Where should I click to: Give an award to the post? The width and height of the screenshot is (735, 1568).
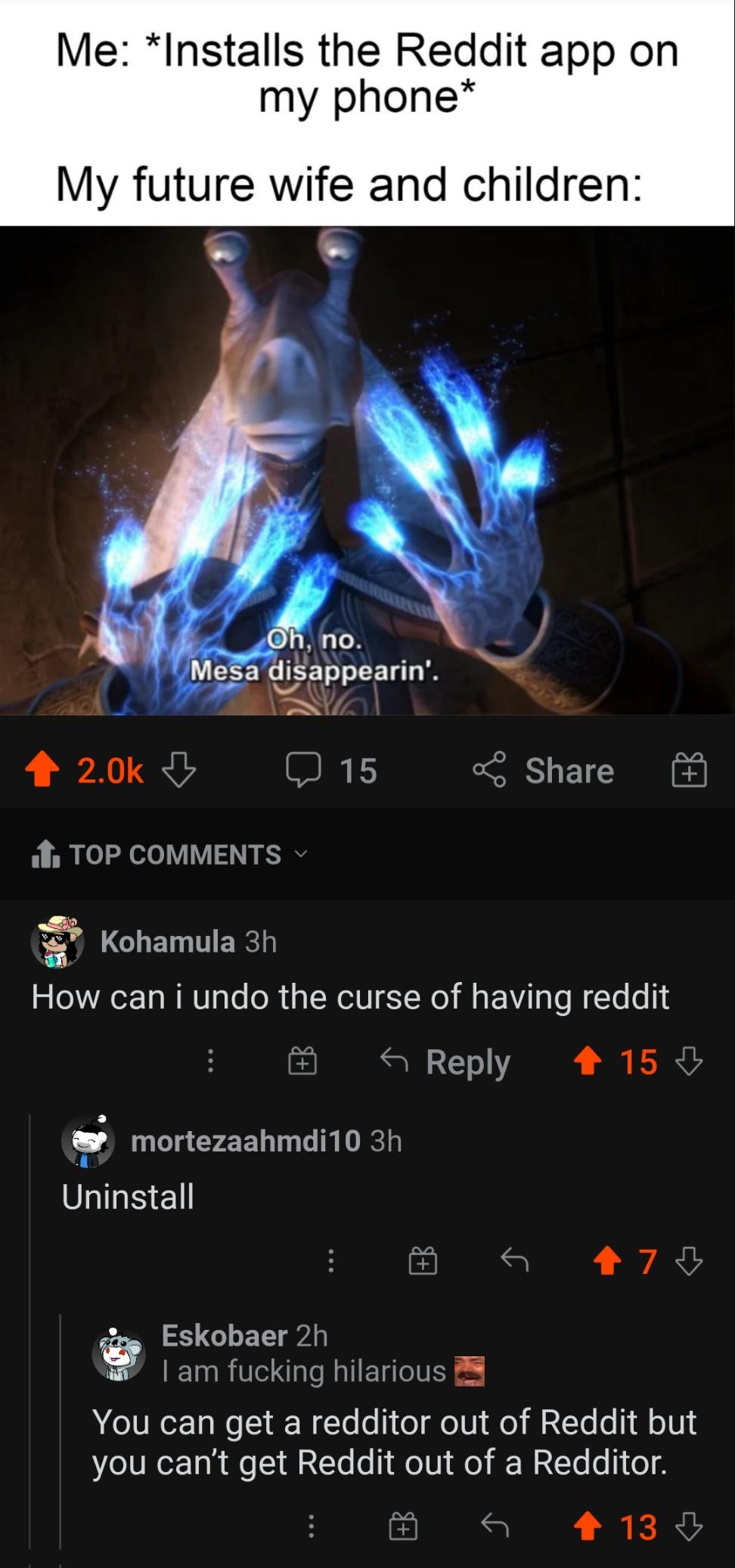coord(690,770)
